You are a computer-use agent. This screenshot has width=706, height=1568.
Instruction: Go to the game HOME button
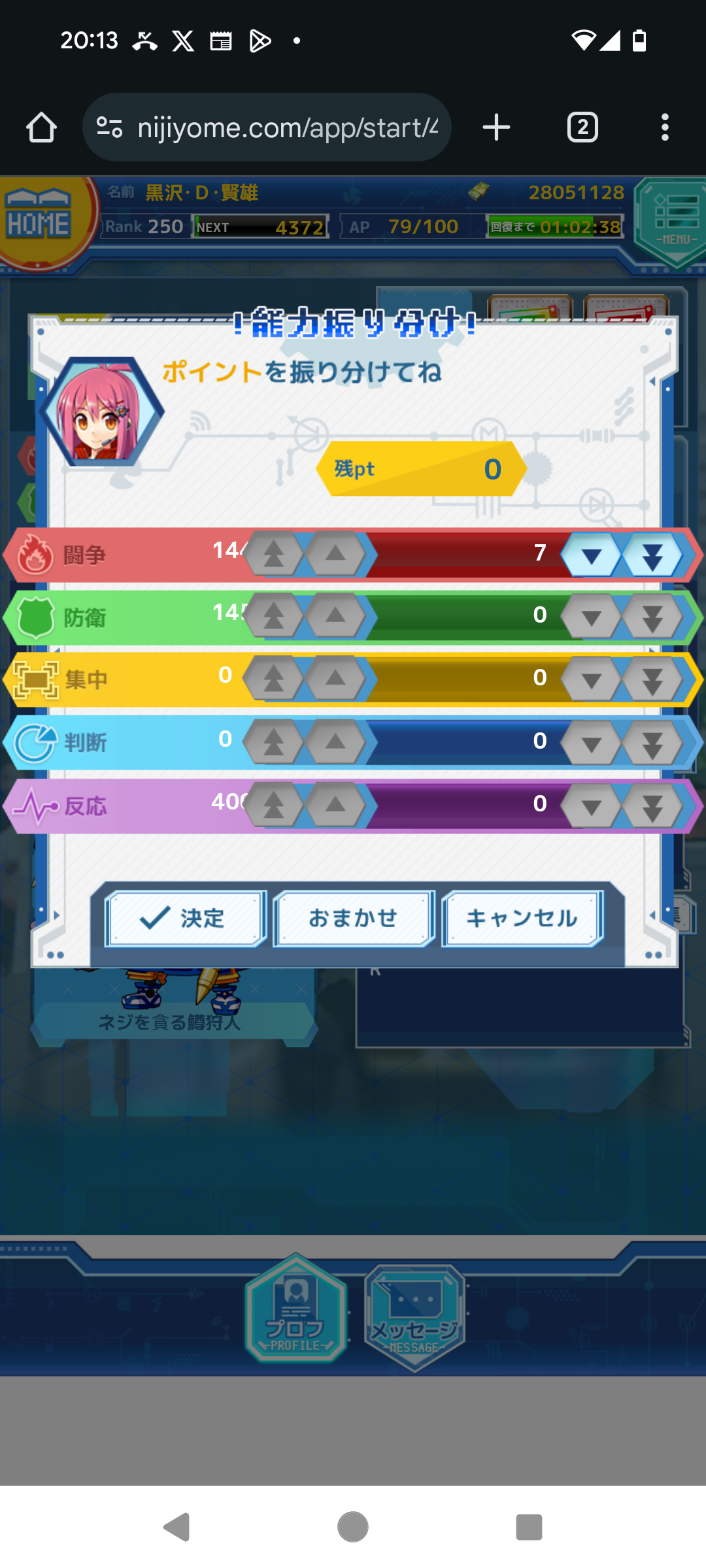pos(39,222)
